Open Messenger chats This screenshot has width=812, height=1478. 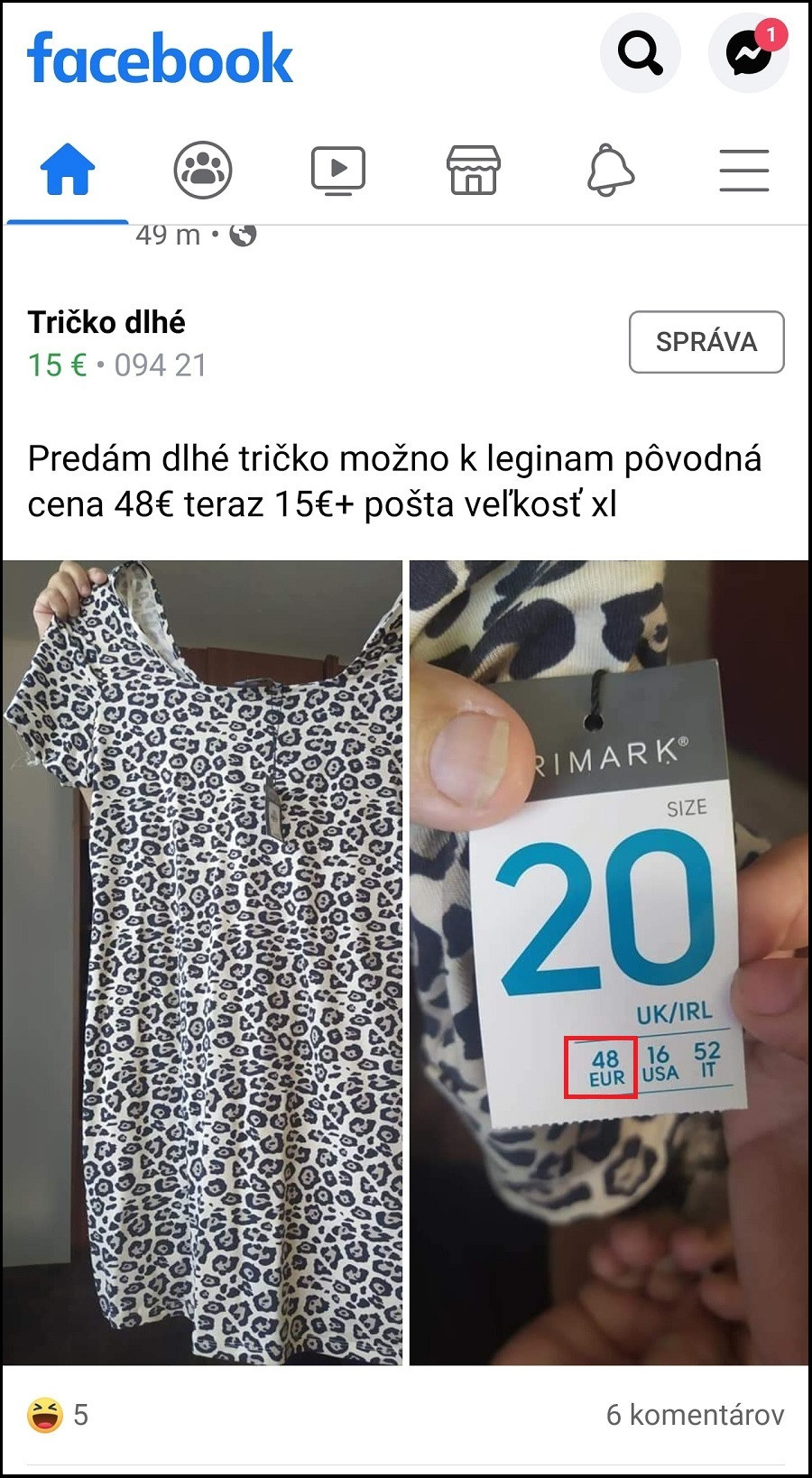[749, 54]
